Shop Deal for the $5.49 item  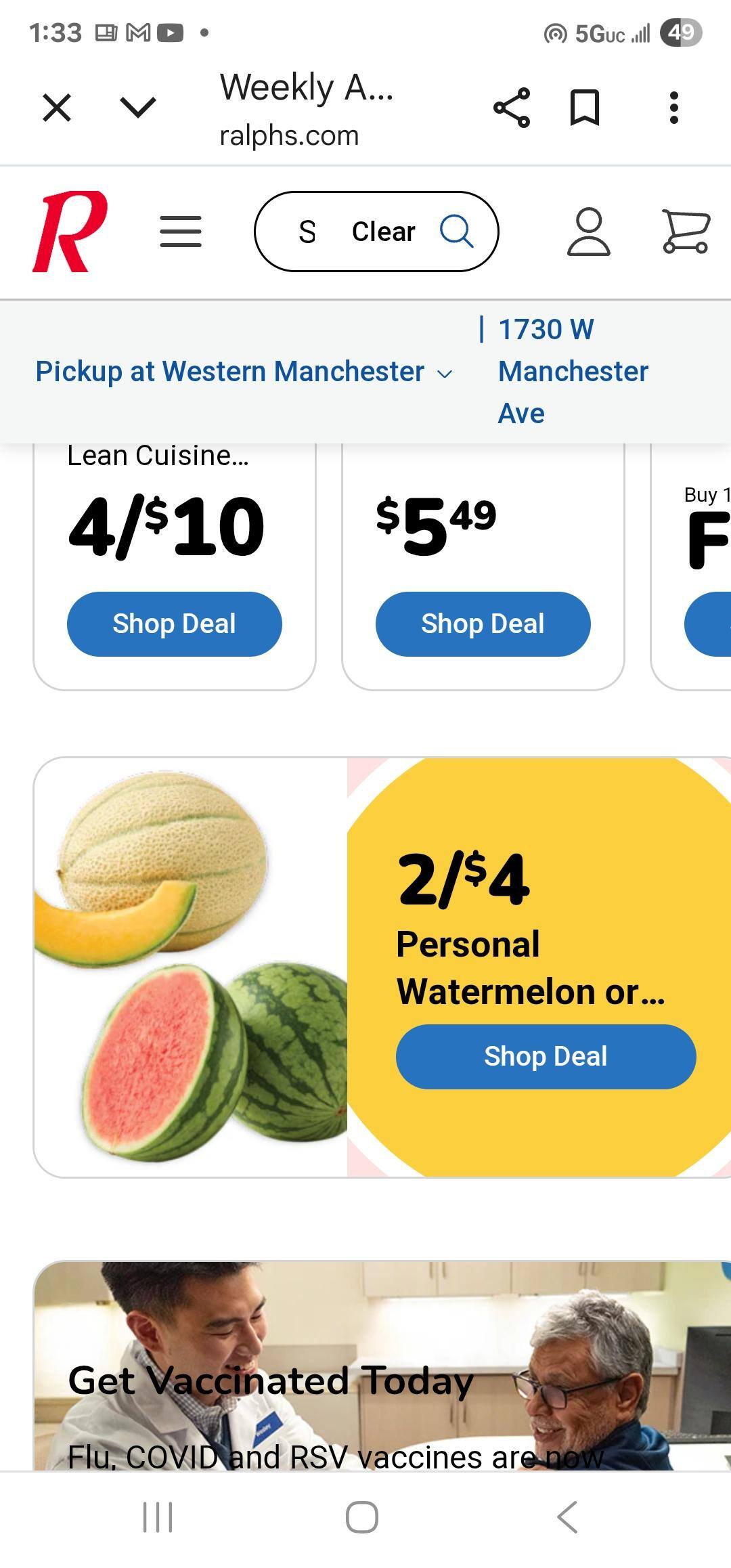coord(483,624)
